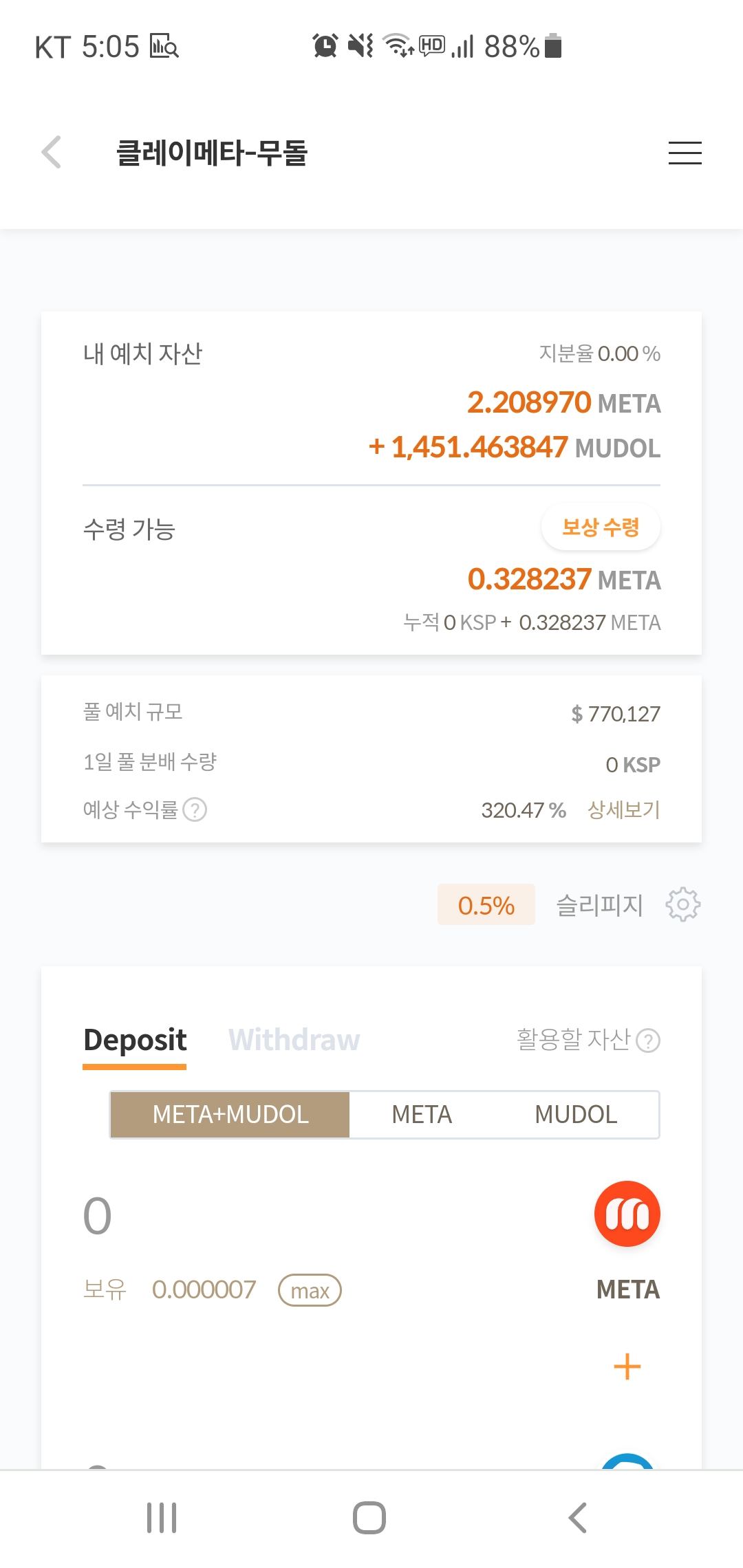Show help for 활용할 자산

pyautogui.click(x=648, y=1041)
